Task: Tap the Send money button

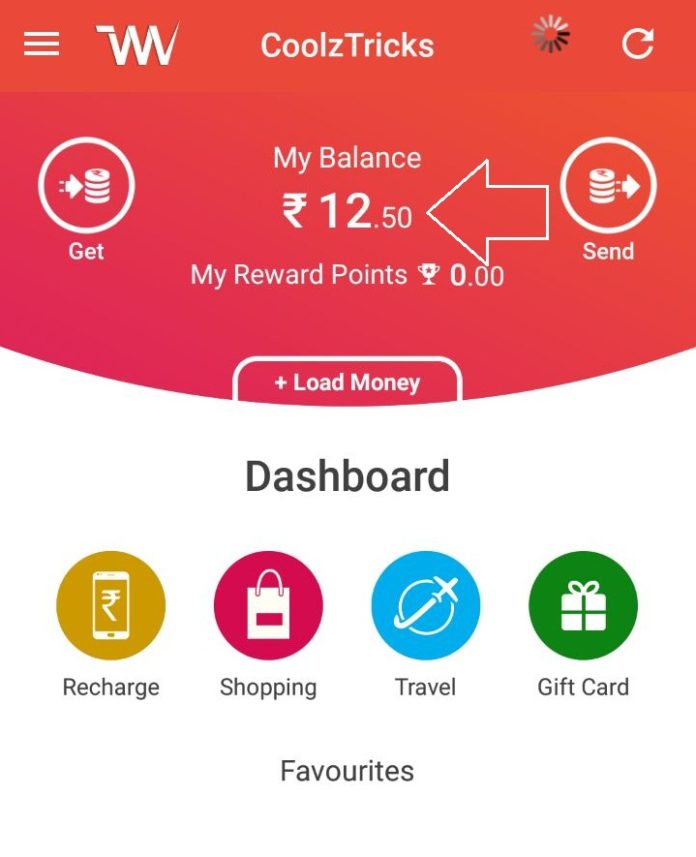Action: click(608, 187)
